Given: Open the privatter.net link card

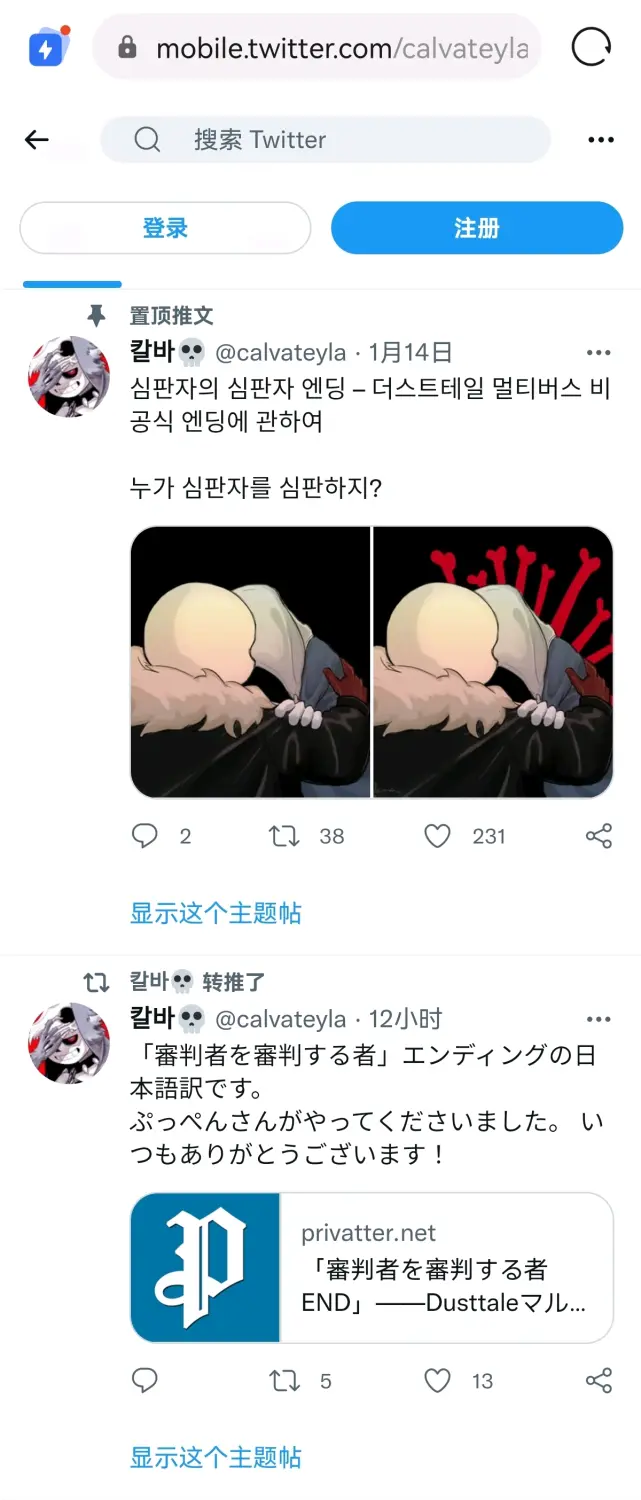Looking at the screenshot, I should coord(371,1267).
